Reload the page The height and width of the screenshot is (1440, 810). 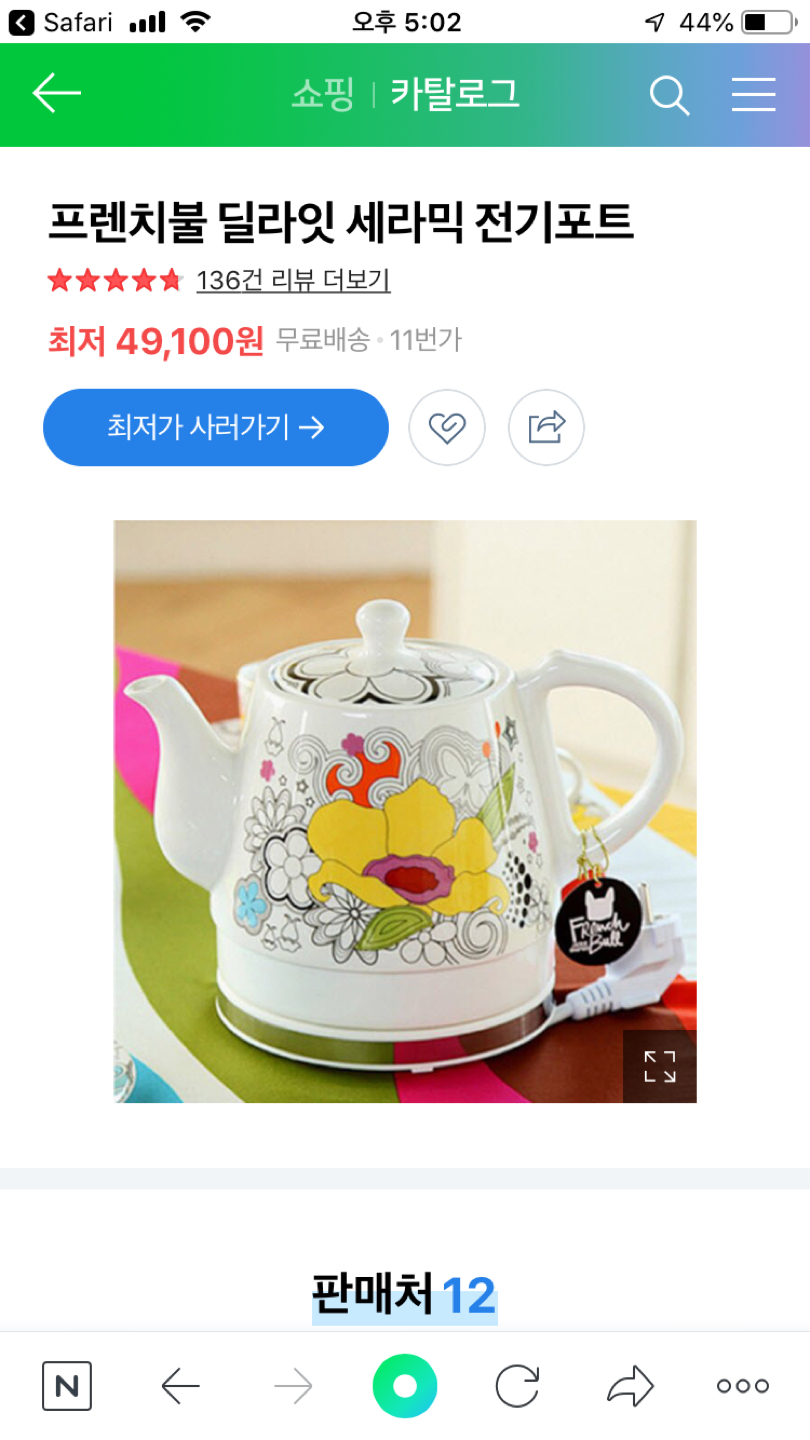[517, 1386]
